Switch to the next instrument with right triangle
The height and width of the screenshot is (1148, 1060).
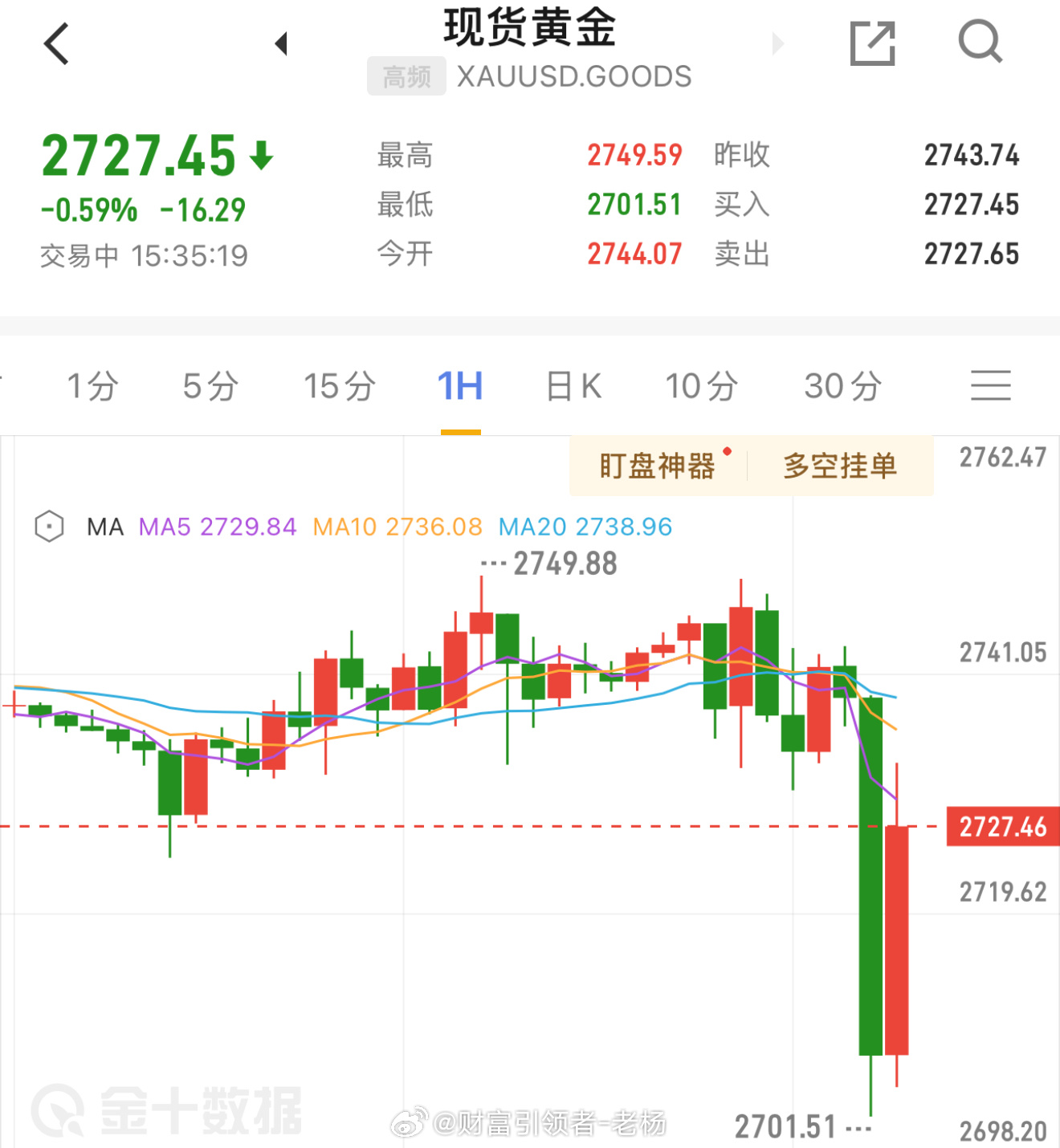point(777,43)
